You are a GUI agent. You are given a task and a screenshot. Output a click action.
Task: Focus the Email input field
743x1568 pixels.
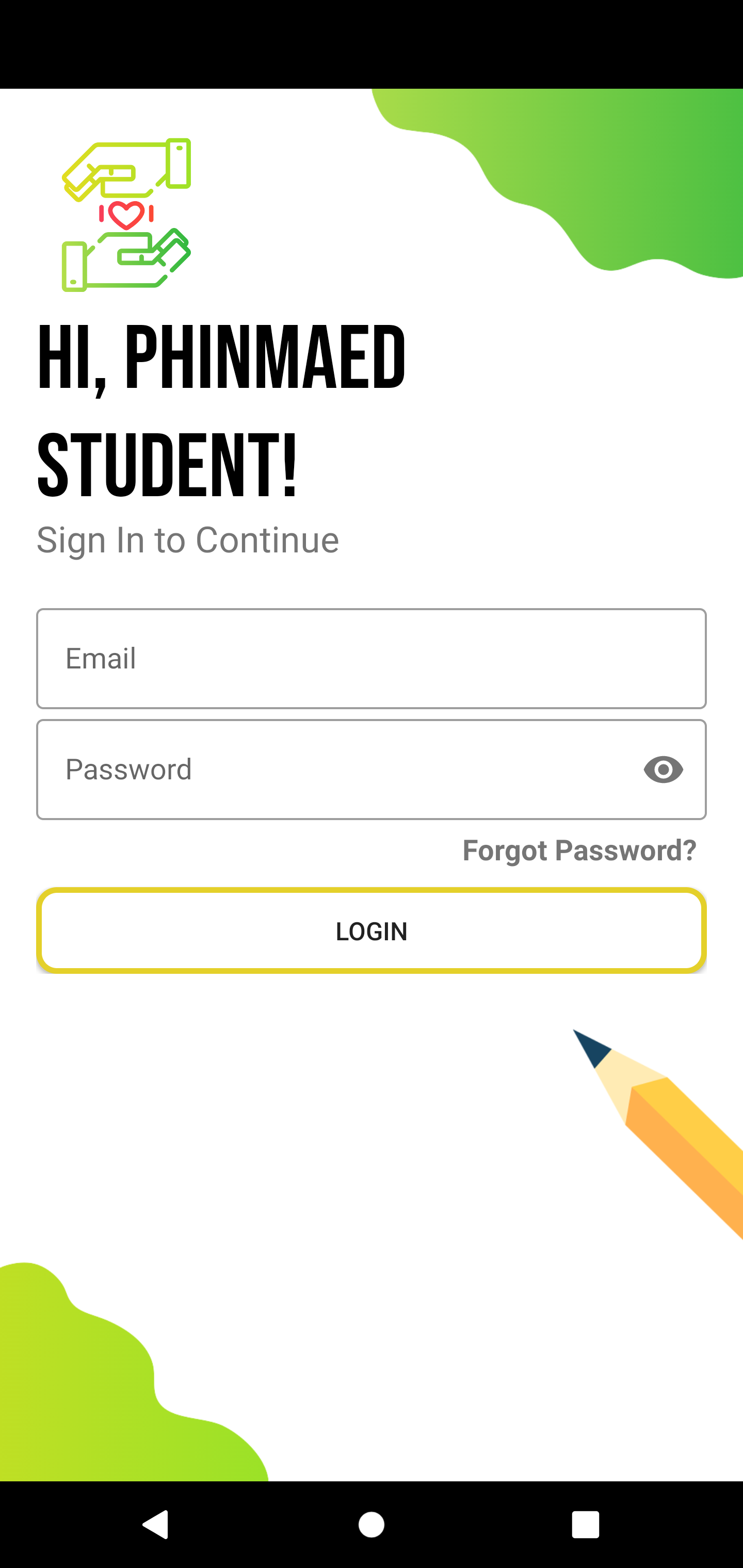coord(370,659)
